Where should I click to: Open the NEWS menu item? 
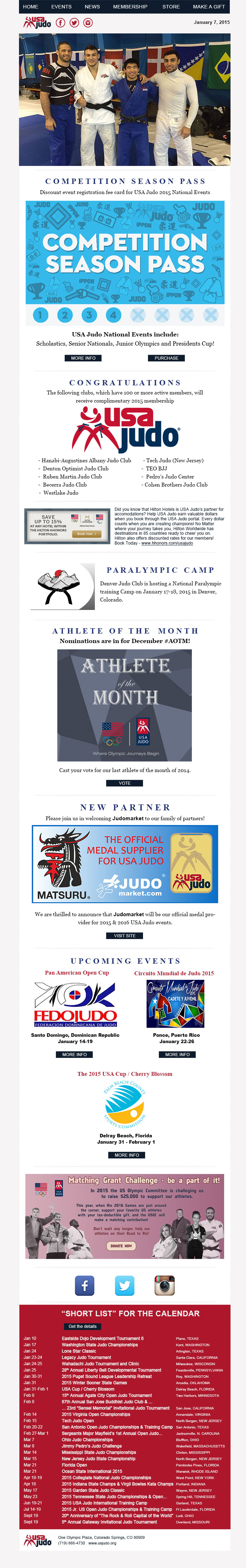coord(92,7)
